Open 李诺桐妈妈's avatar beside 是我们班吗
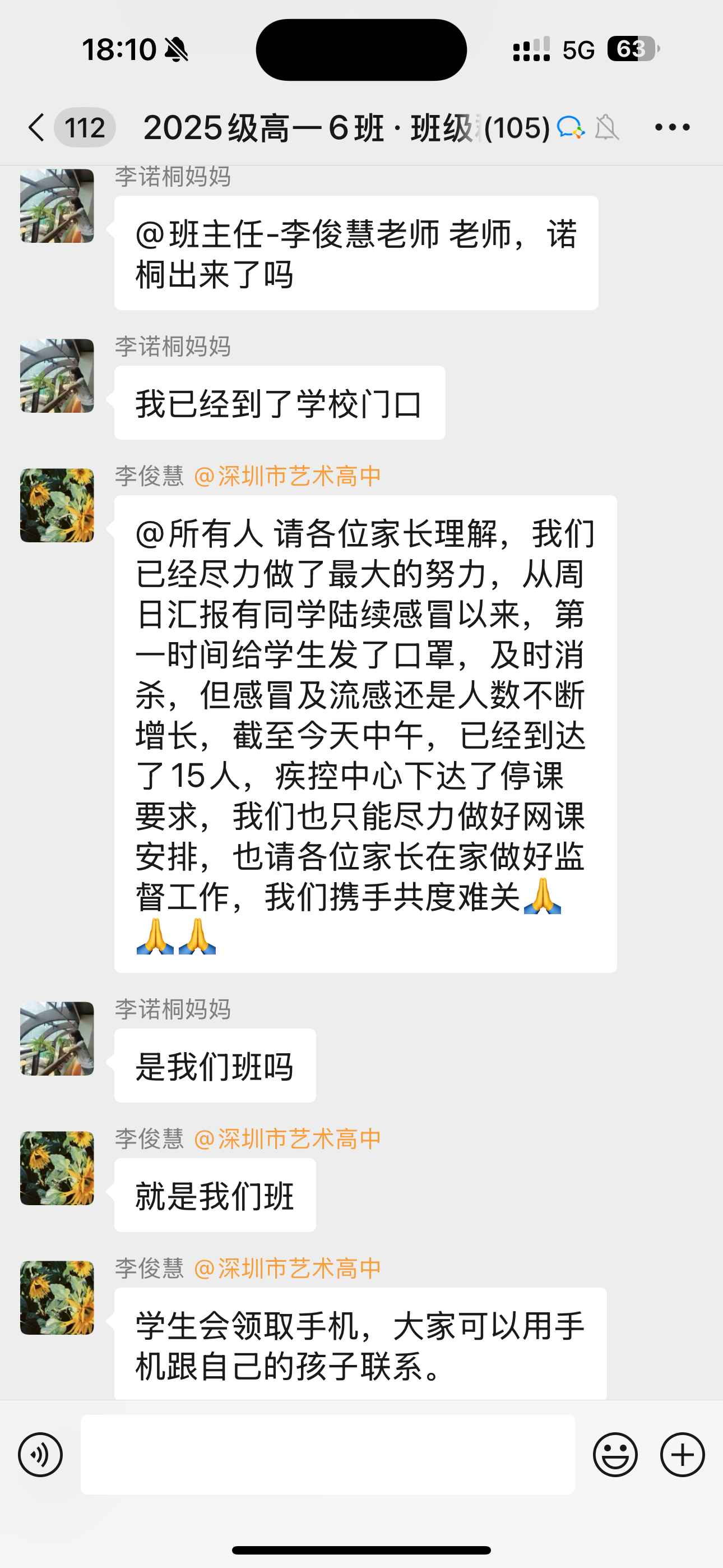 click(x=57, y=1039)
